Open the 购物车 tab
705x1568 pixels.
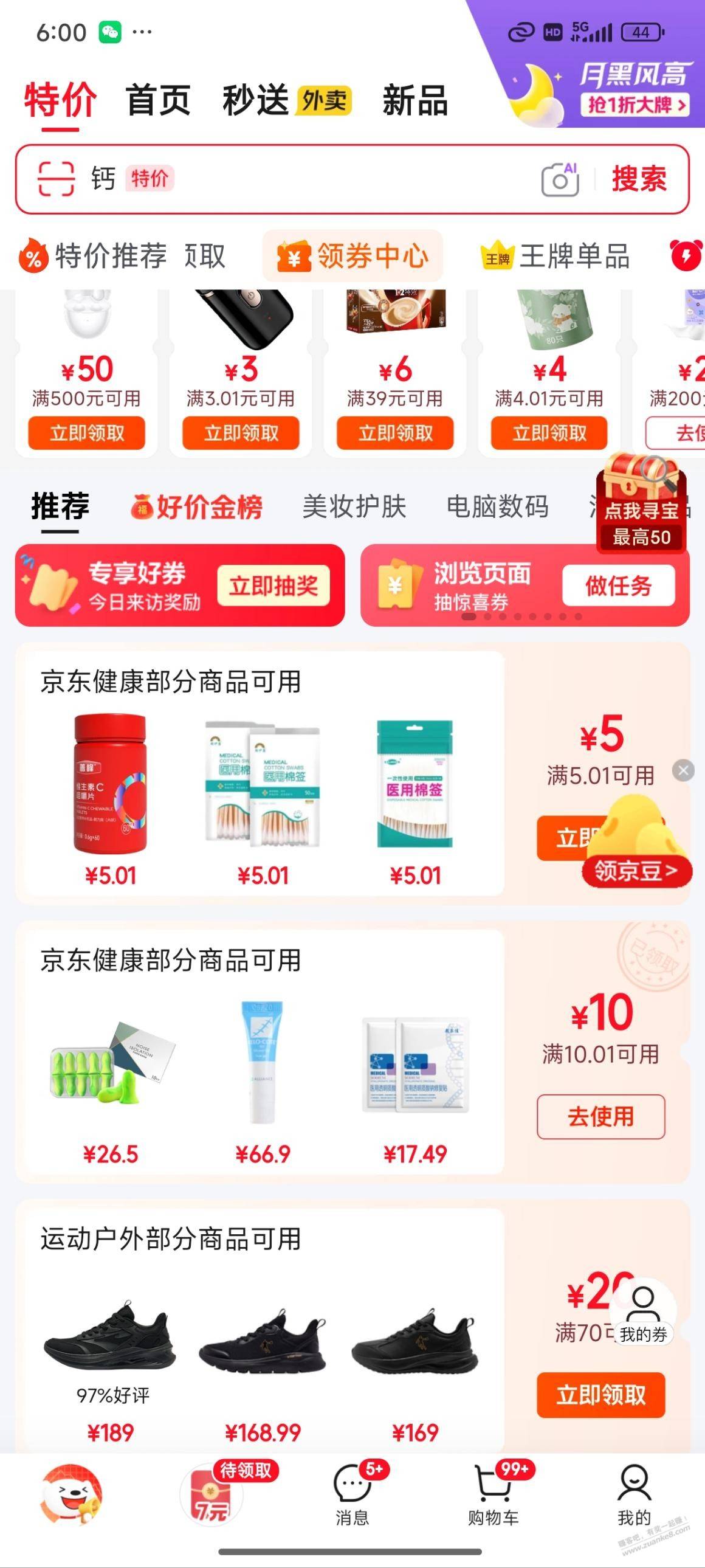click(x=493, y=1495)
